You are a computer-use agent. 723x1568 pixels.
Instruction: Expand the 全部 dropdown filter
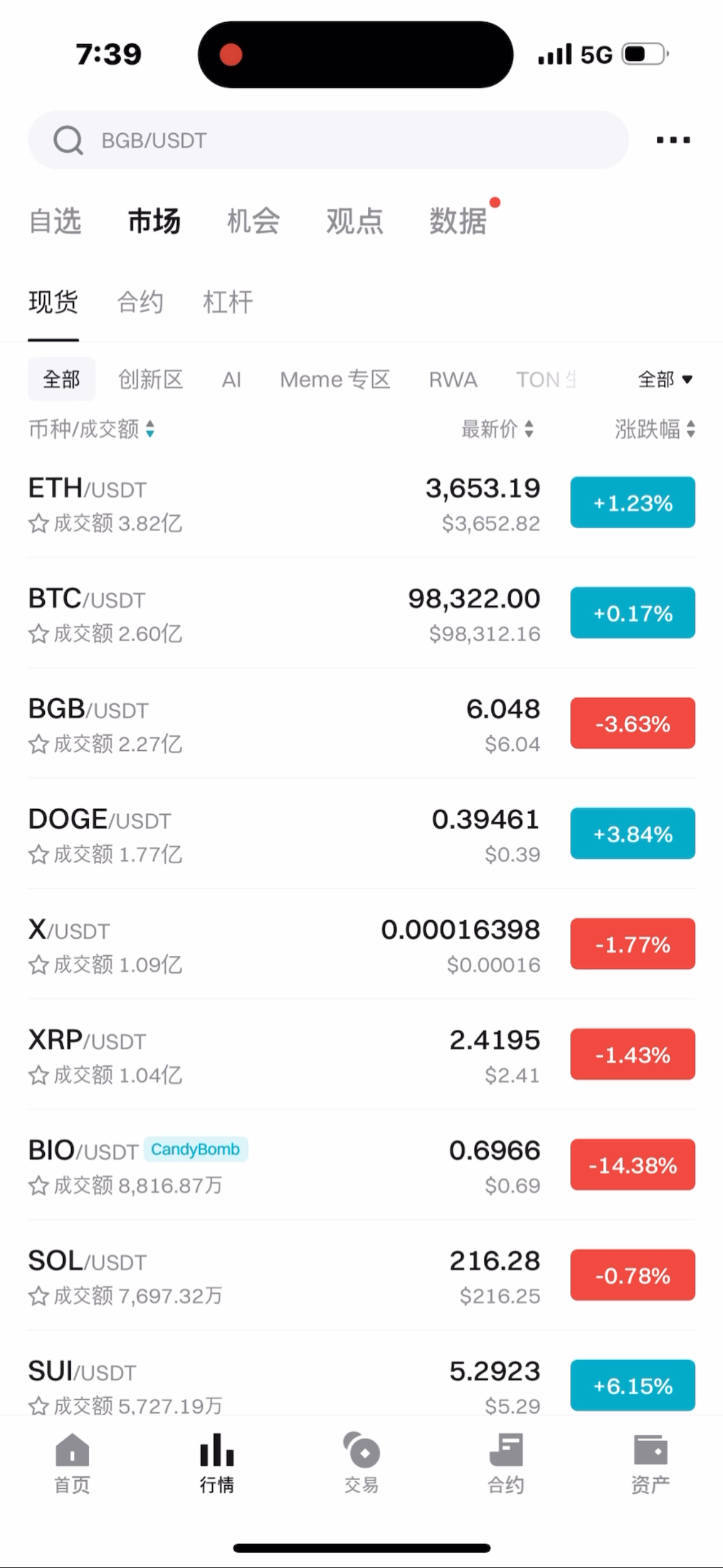point(665,380)
